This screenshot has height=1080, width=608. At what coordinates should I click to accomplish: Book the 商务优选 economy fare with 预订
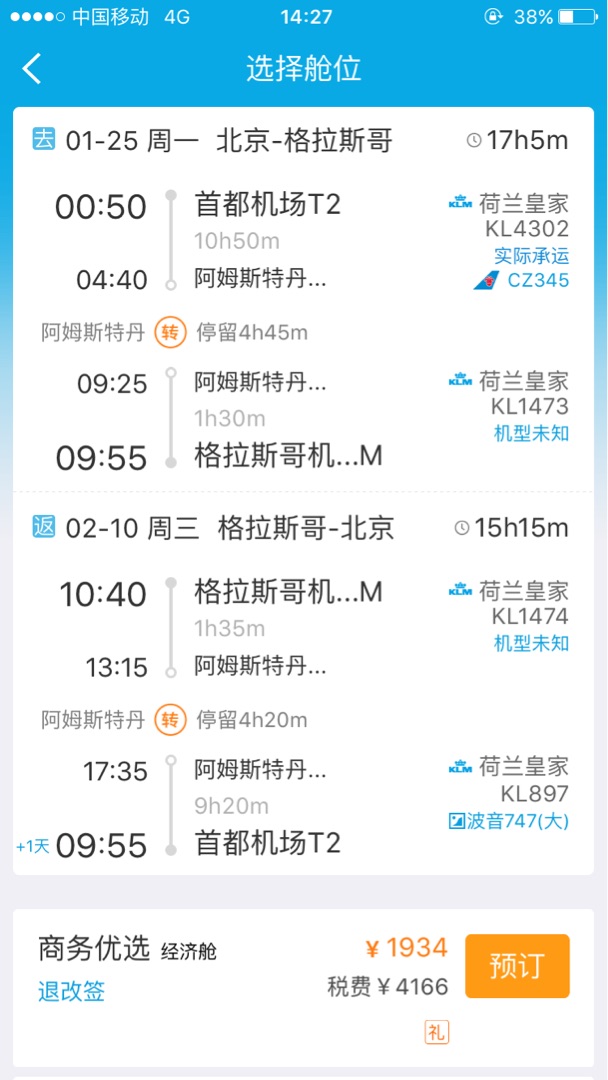point(517,966)
